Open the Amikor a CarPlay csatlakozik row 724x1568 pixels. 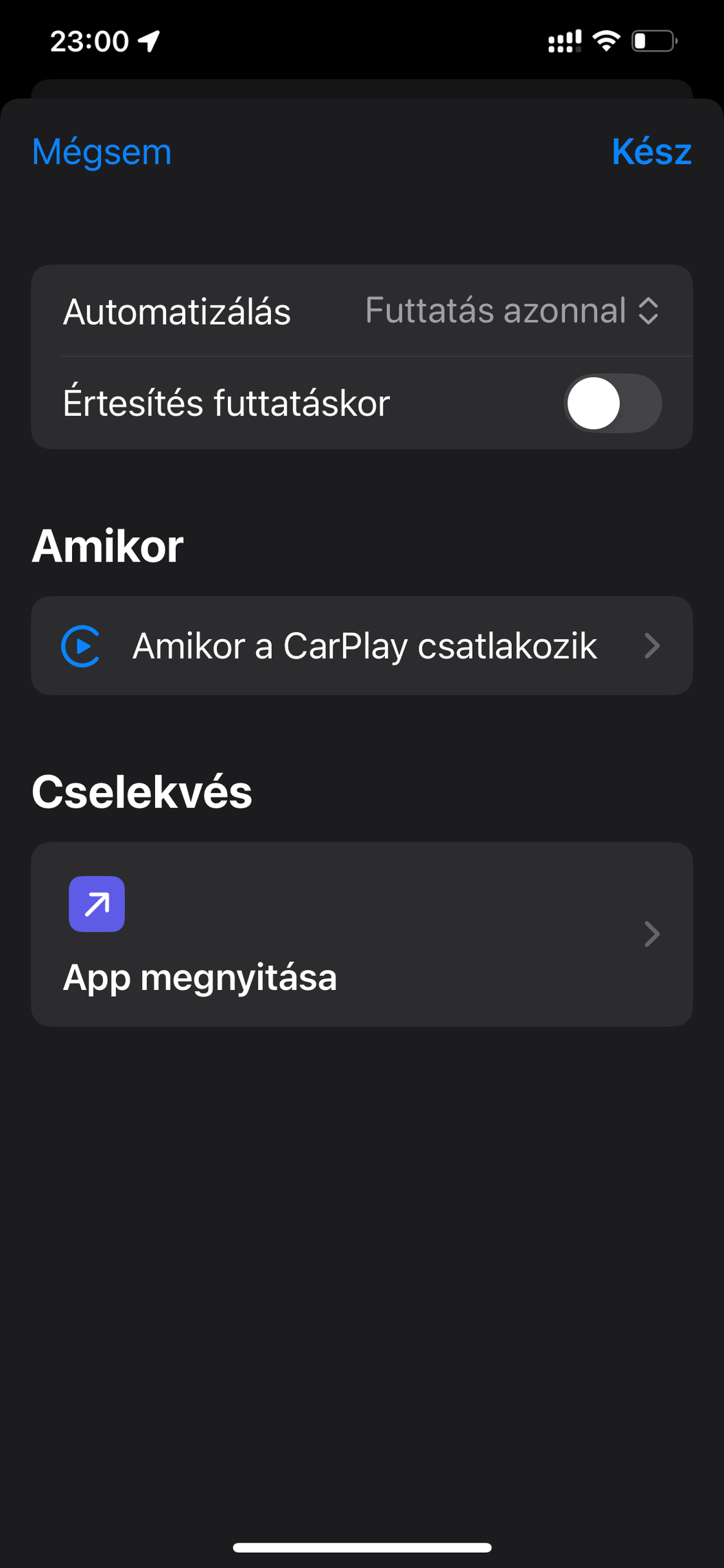pos(362,646)
